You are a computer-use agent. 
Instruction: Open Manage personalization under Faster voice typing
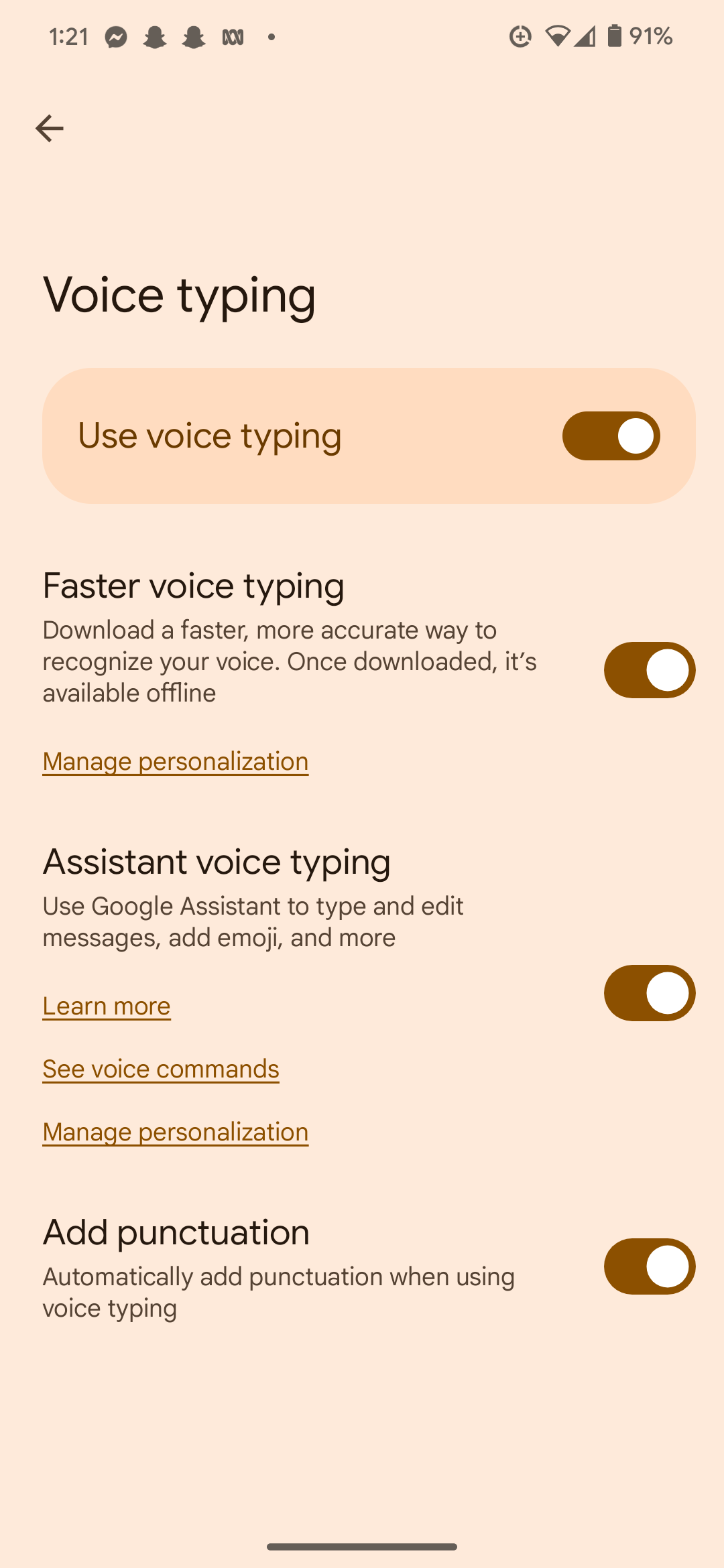point(175,761)
